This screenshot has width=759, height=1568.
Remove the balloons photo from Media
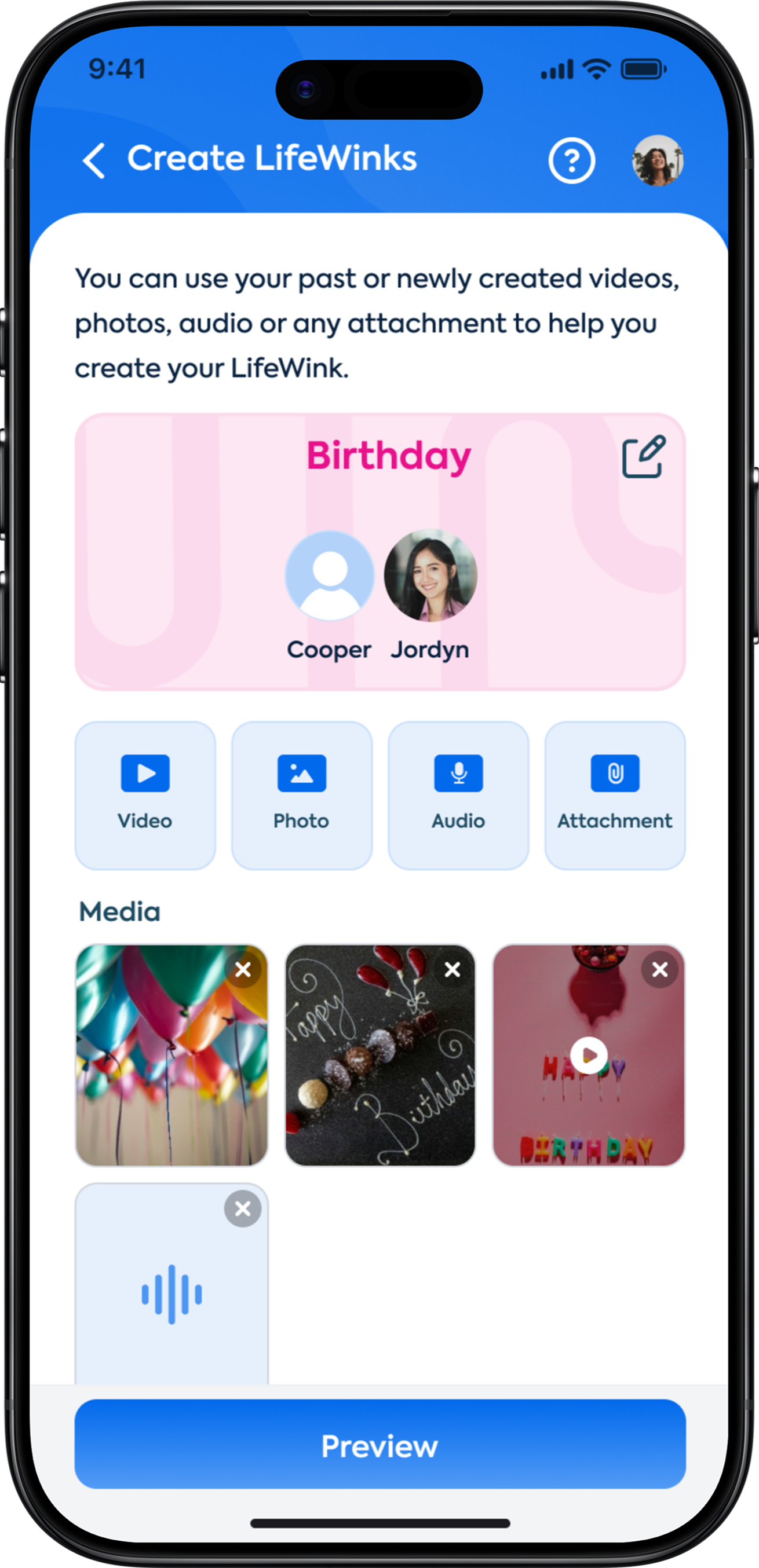[243, 970]
